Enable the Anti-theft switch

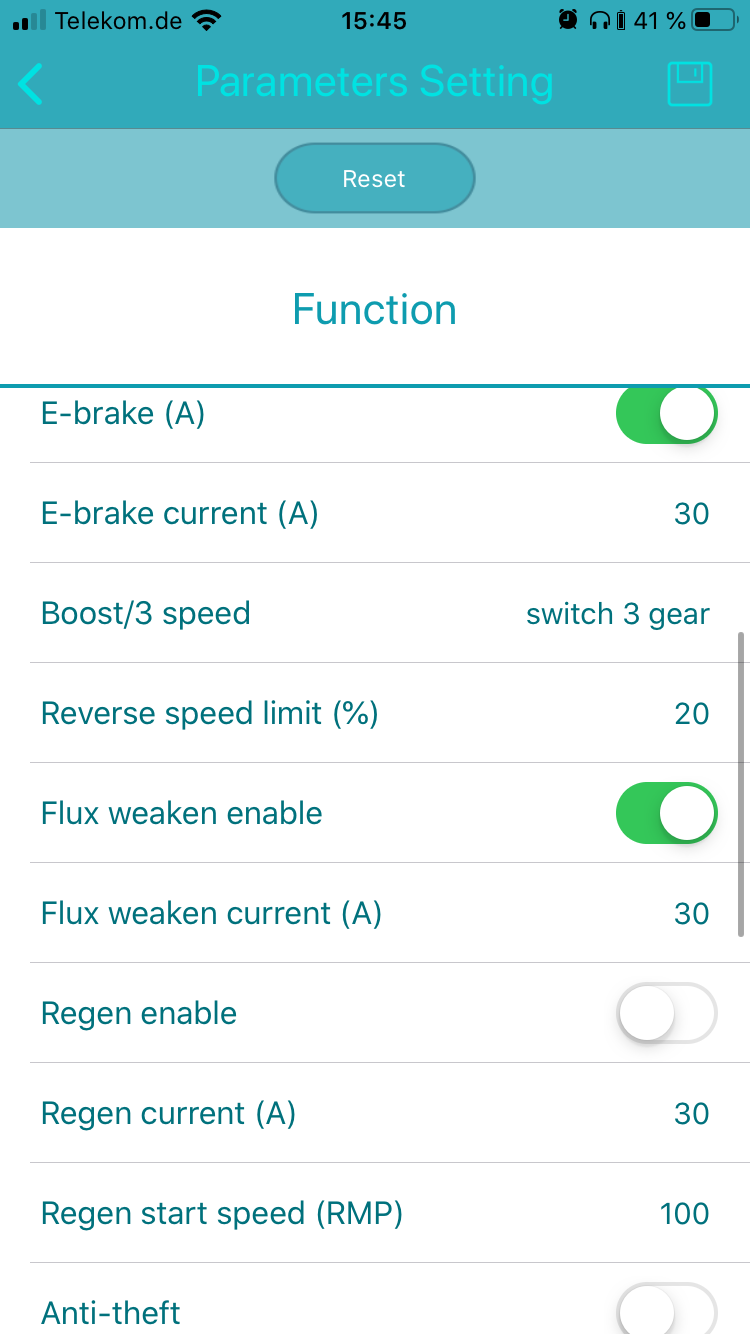(x=666, y=1308)
